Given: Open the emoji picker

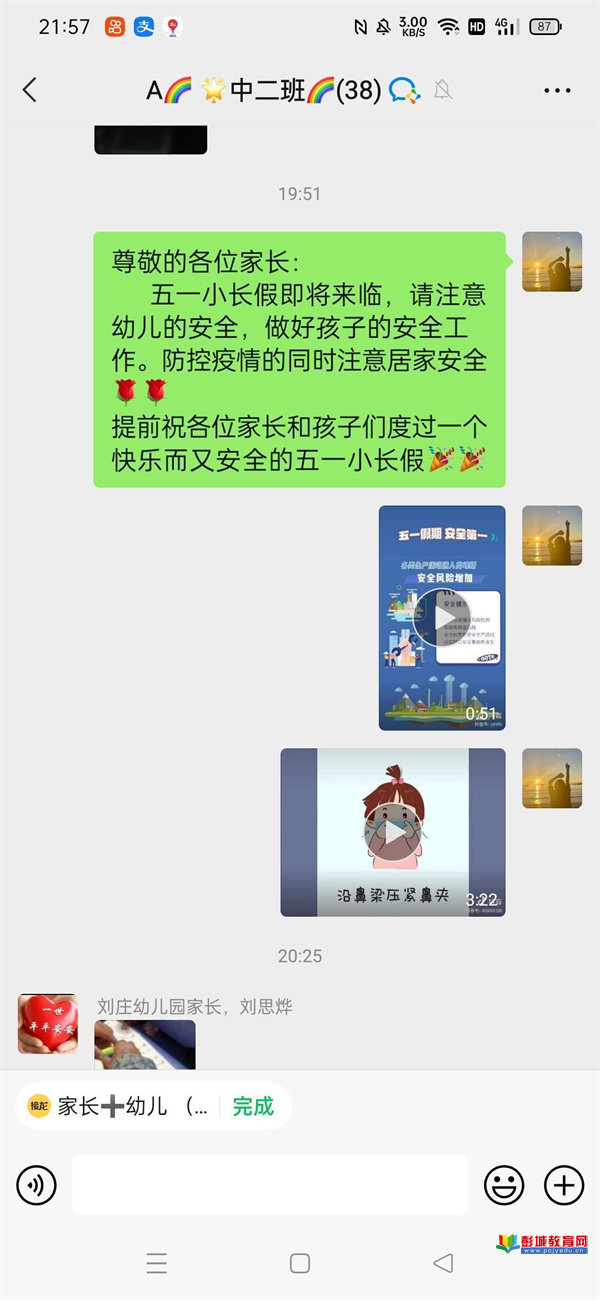Looking at the screenshot, I should coord(504,1186).
